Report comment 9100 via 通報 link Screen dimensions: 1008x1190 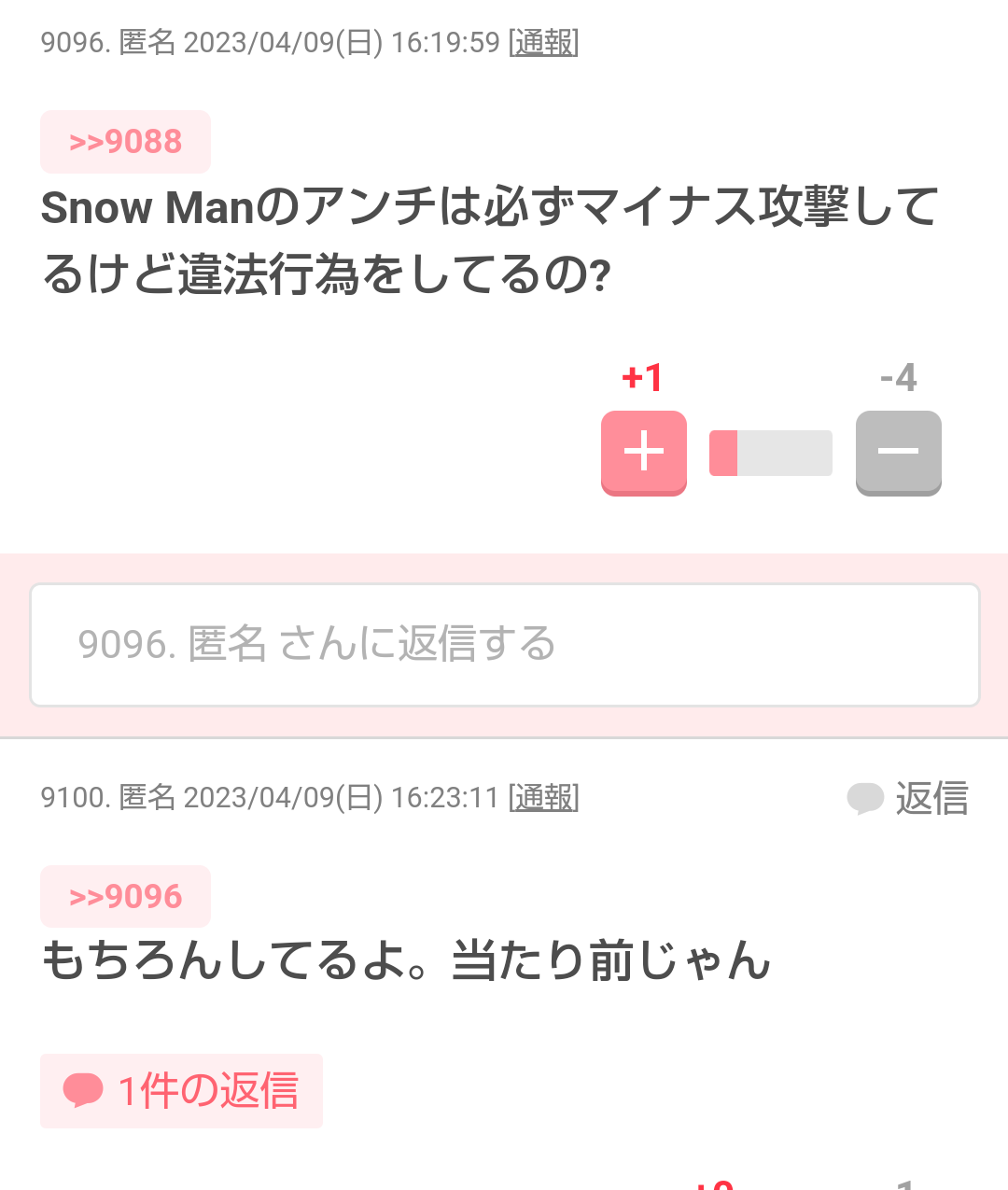tap(543, 798)
